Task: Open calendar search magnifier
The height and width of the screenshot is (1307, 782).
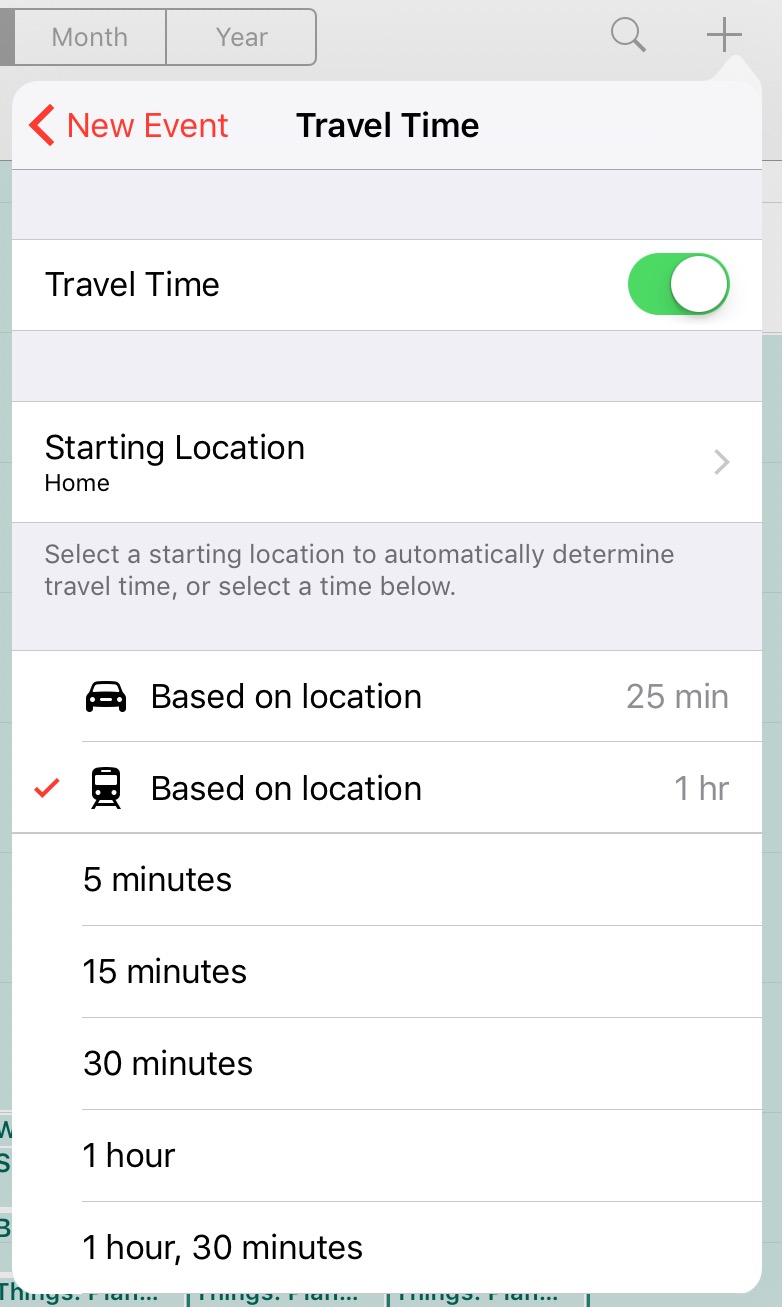Action: tap(628, 36)
